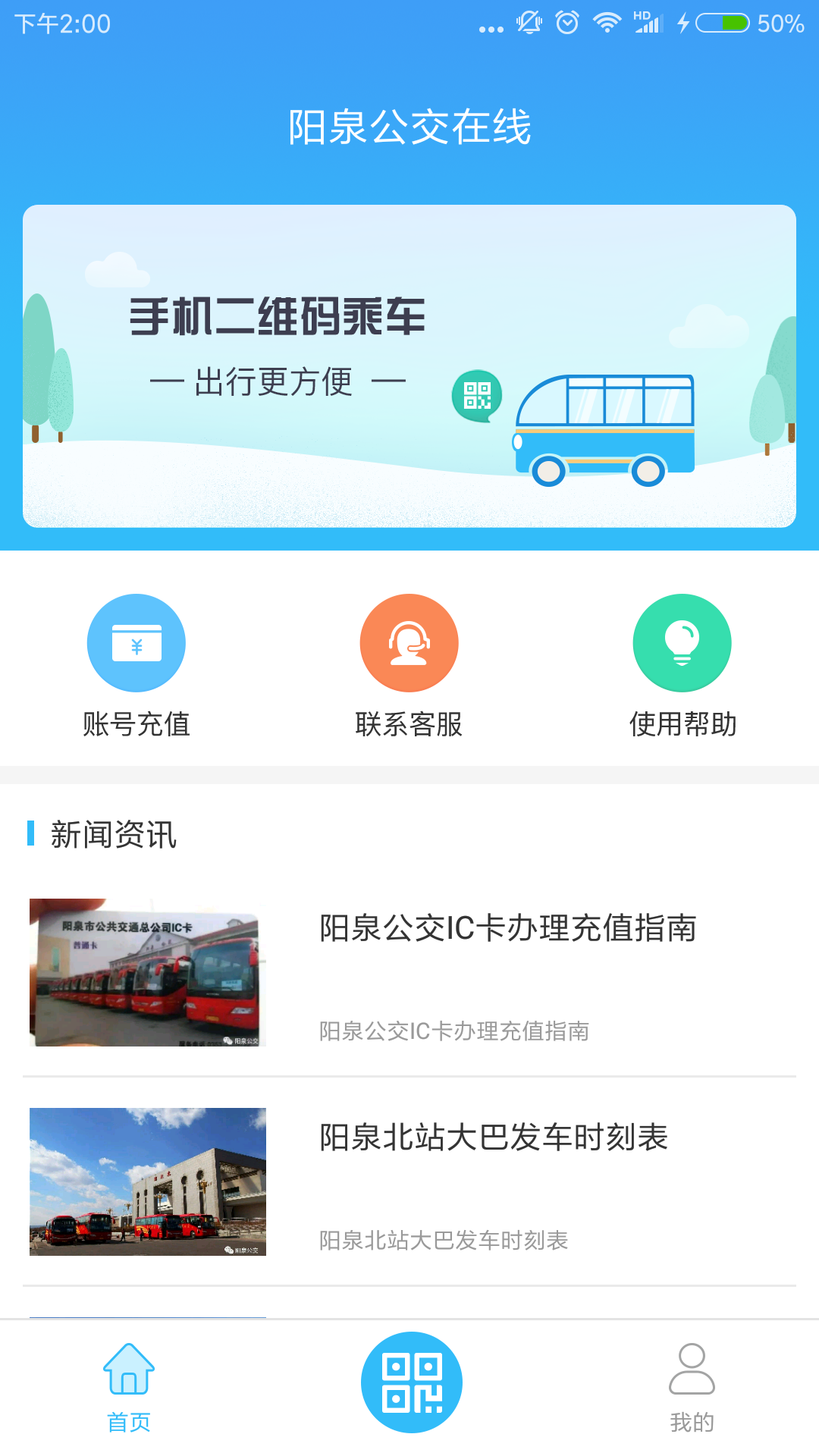
Task: Tap the 联系客服 customer service headset icon
Action: [x=409, y=642]
